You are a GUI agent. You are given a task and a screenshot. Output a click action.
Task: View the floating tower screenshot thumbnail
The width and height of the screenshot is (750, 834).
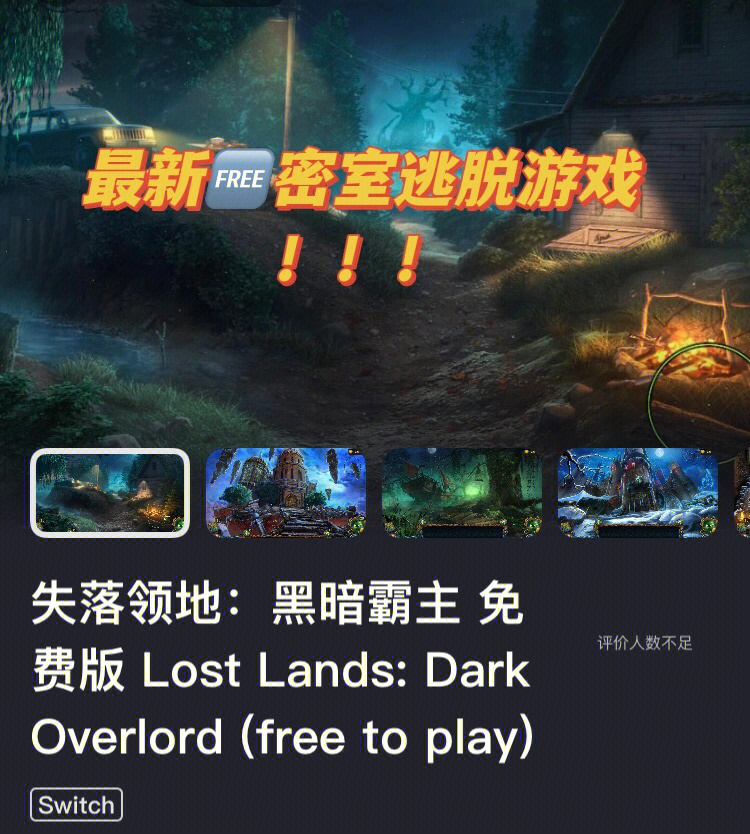pyautogui.click(x=286, y=493)
